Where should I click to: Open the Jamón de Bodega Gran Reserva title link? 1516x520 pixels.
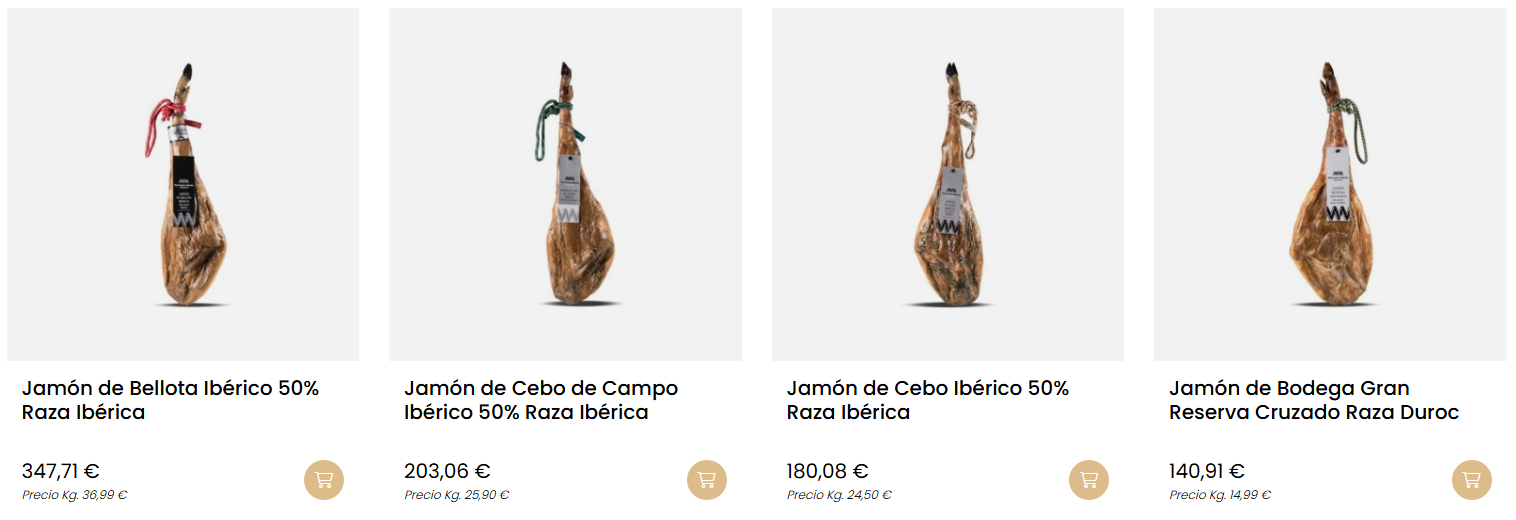tap(1313, 400)
